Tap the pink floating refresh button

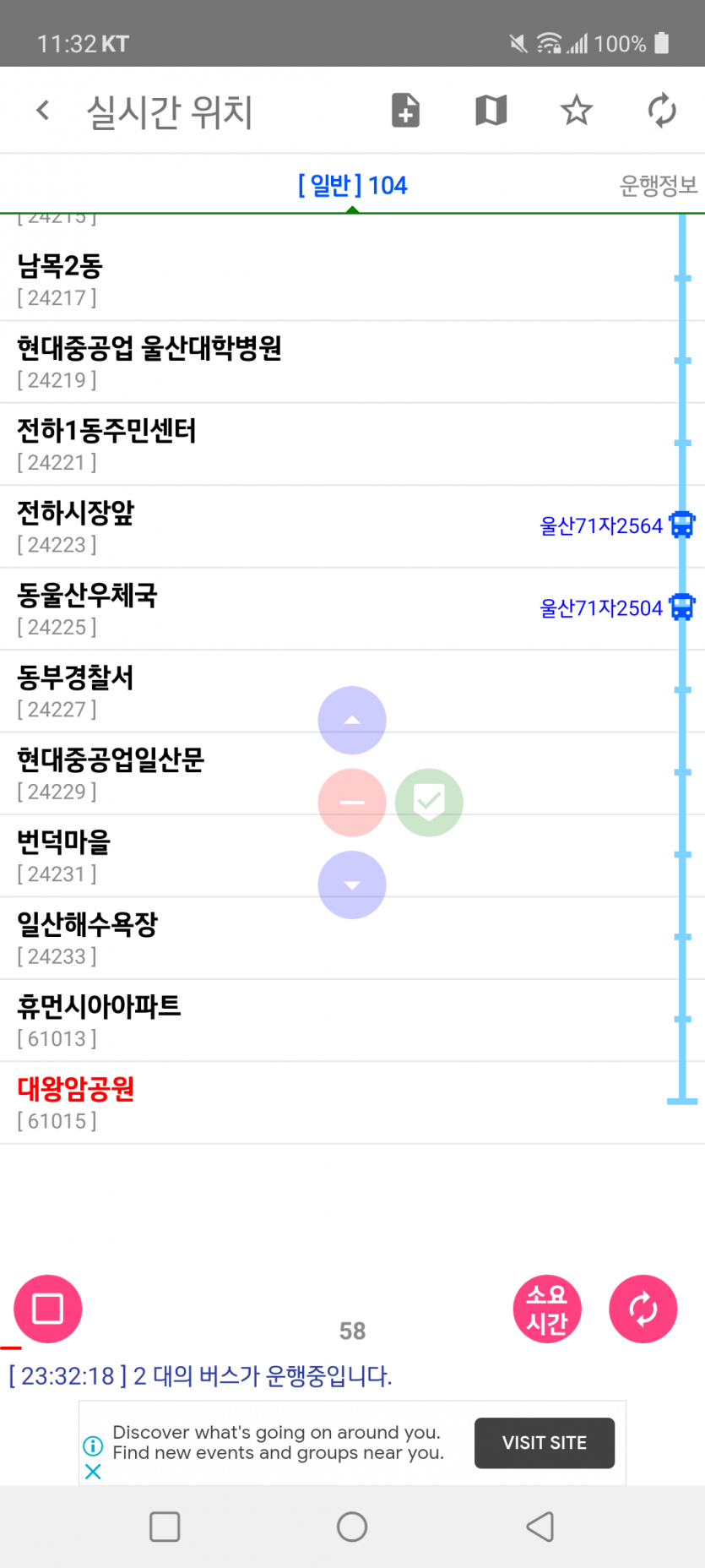(643, 1309)
